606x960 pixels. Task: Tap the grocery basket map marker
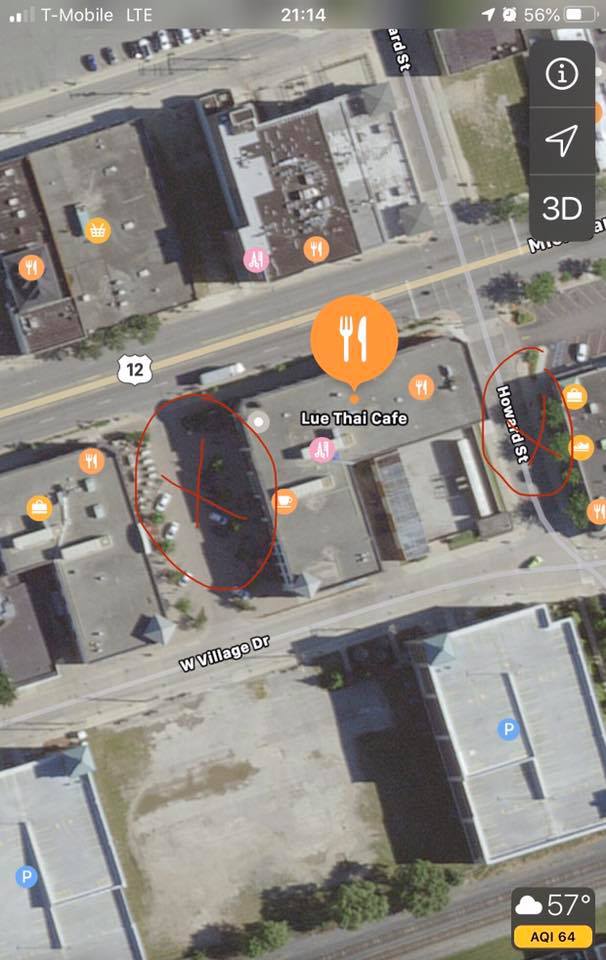pos(98,231)
